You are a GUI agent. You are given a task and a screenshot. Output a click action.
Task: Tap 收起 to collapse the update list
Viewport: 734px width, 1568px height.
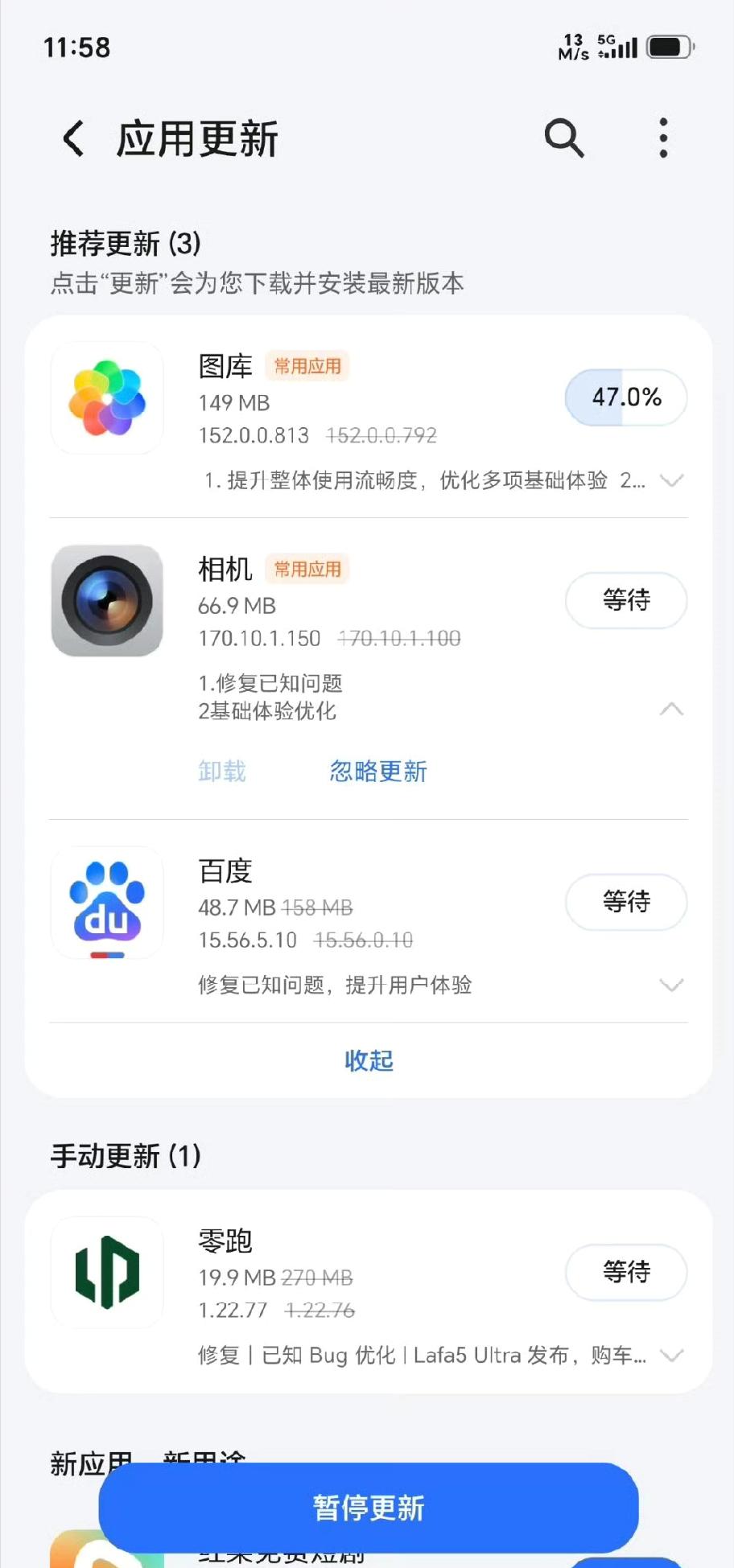tap(369, 1061)
